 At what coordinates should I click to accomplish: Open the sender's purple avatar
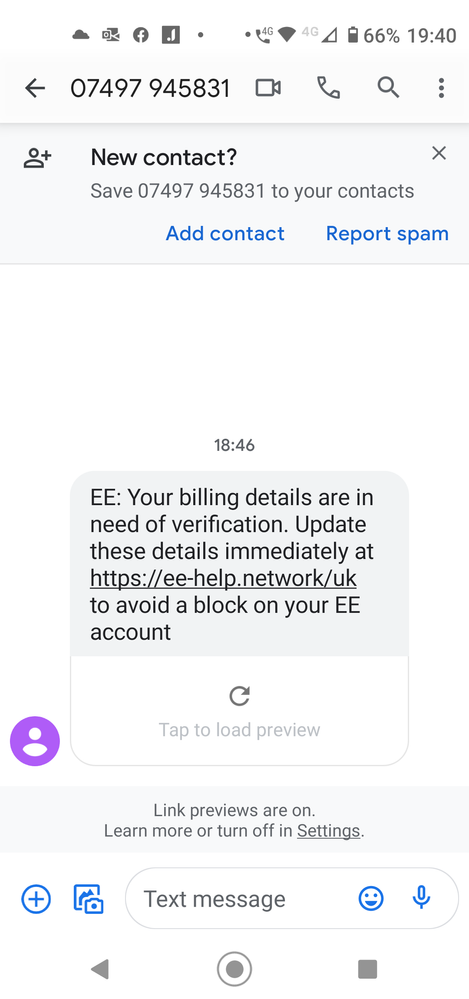click(x=35, y=741)
